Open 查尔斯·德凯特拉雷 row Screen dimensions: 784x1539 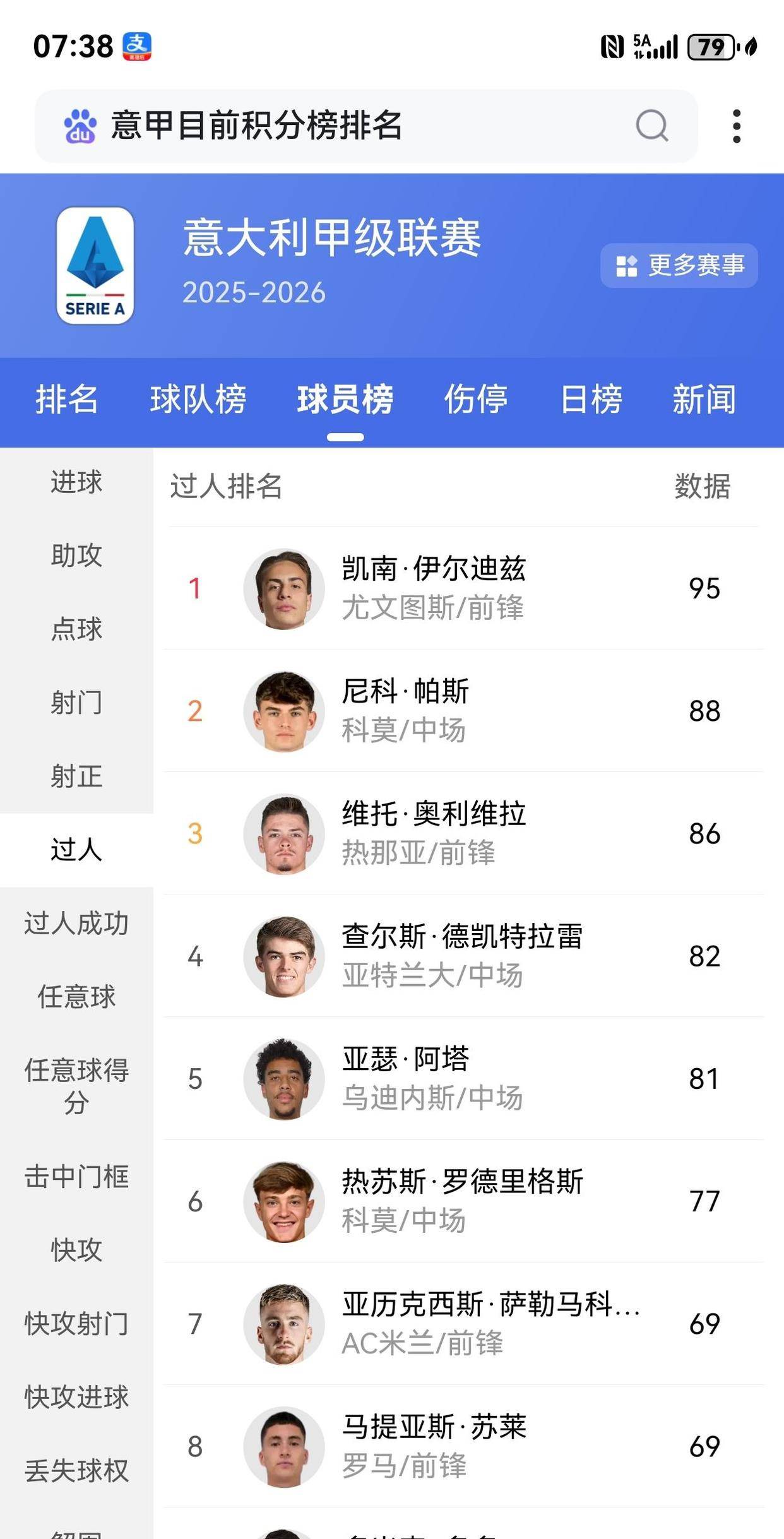(x=462, y=956)
